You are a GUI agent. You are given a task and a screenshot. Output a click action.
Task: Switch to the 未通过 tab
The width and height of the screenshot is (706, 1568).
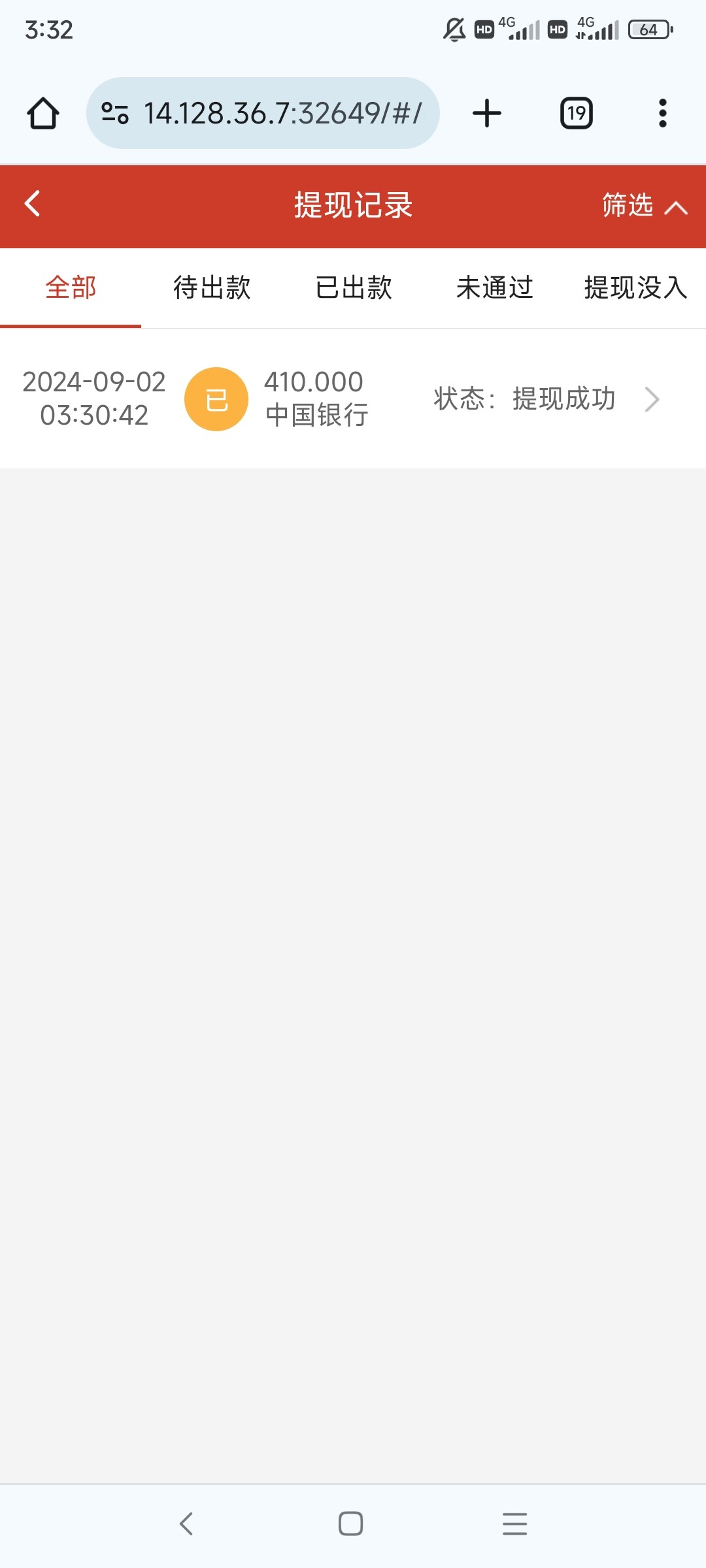pyautogui.click(x=495, y=287)
